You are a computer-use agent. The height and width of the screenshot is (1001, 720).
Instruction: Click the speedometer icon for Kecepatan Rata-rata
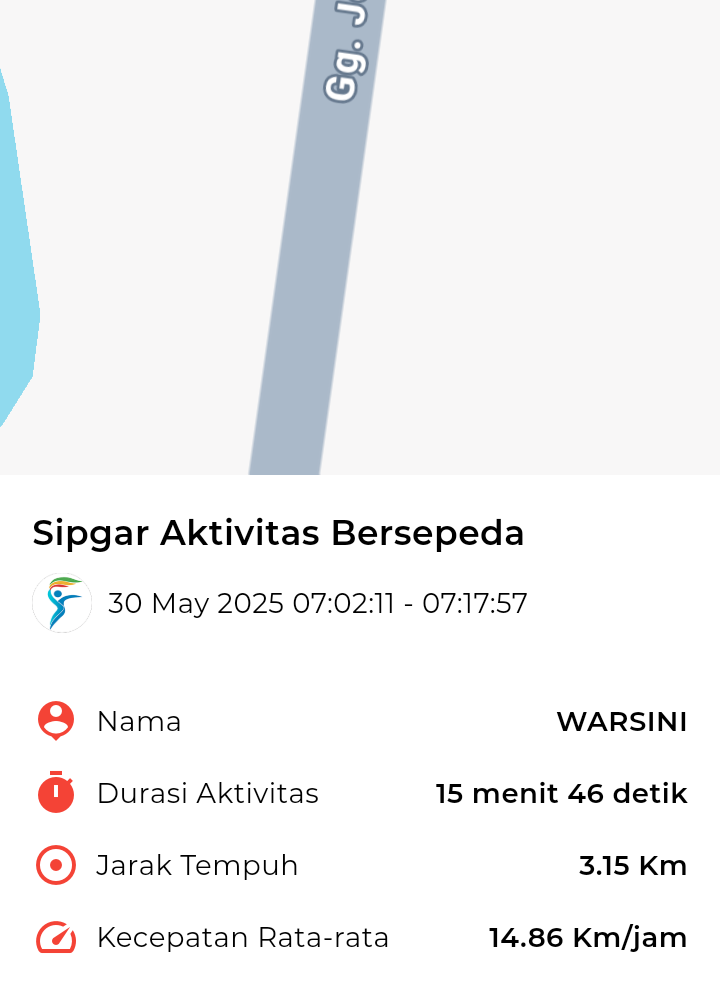55,937
